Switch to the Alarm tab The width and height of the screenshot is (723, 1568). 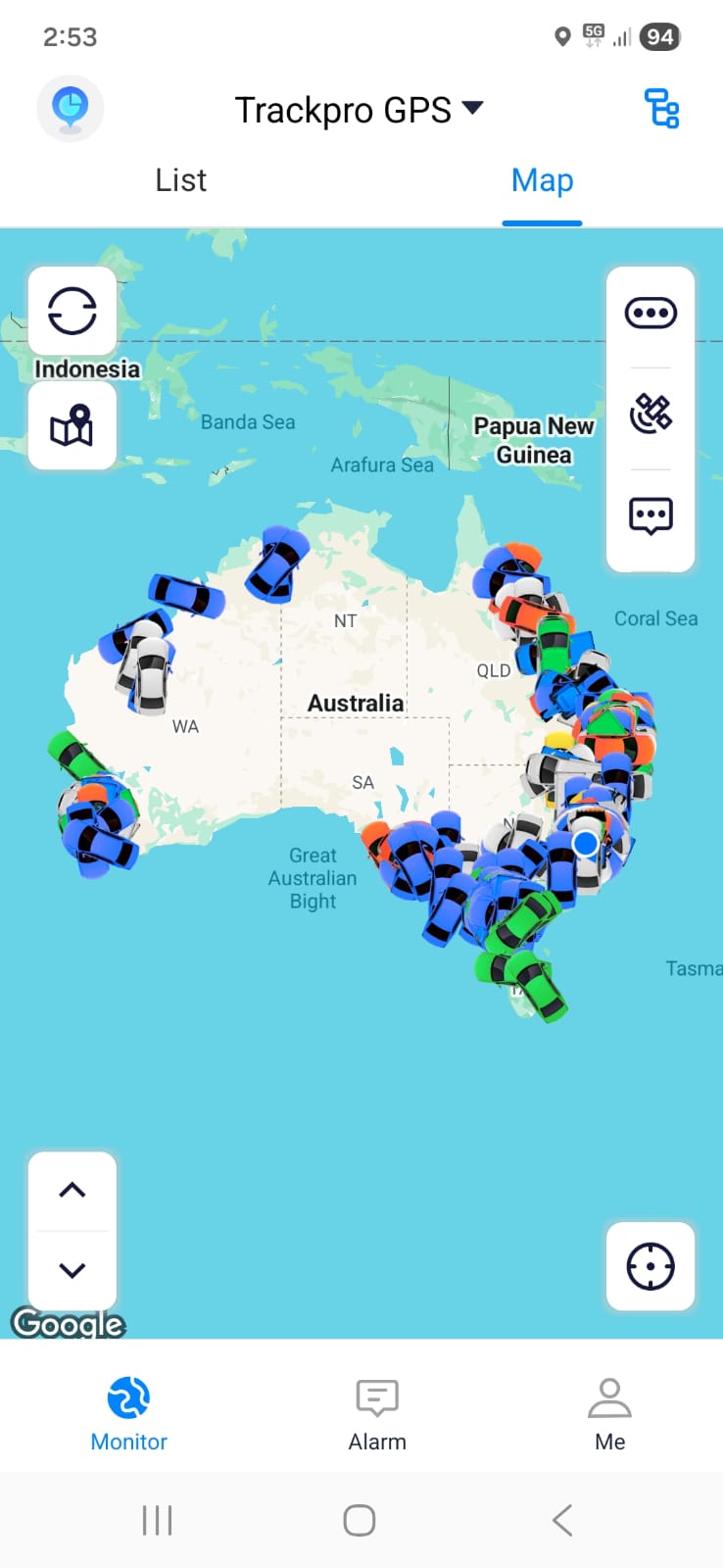(377, 1412)
